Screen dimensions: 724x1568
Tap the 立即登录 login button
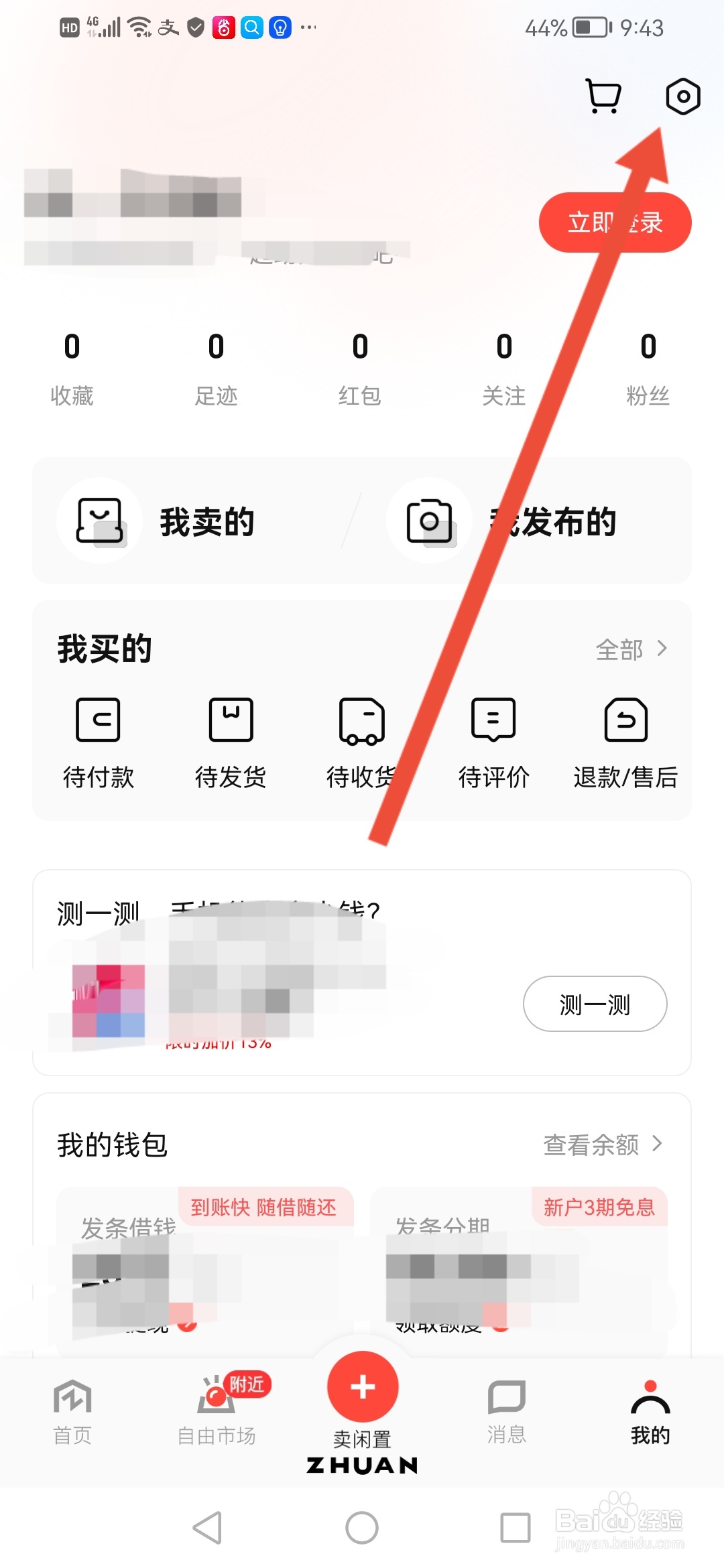pyautogui.click(x=615, y=222)
